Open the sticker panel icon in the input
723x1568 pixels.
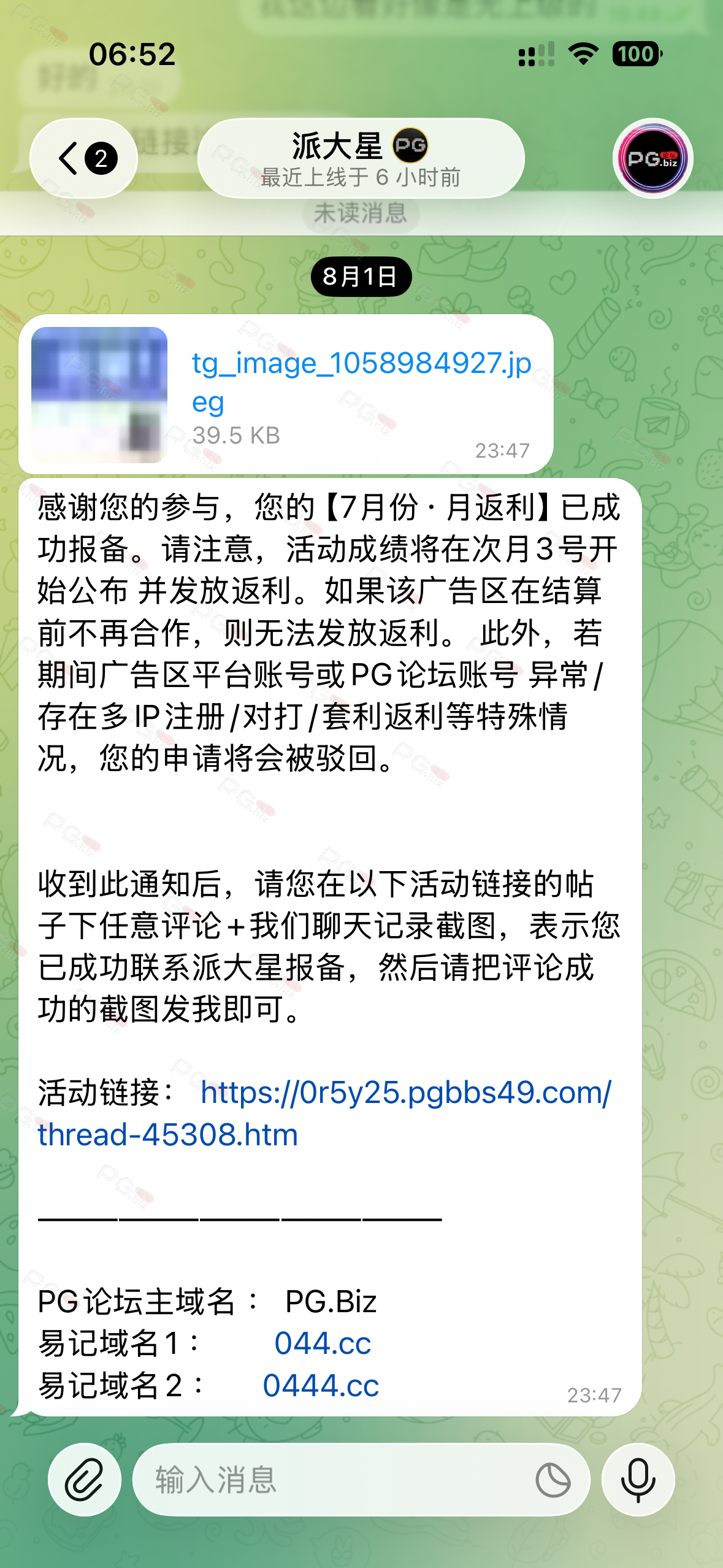[x=553, y=1480]
